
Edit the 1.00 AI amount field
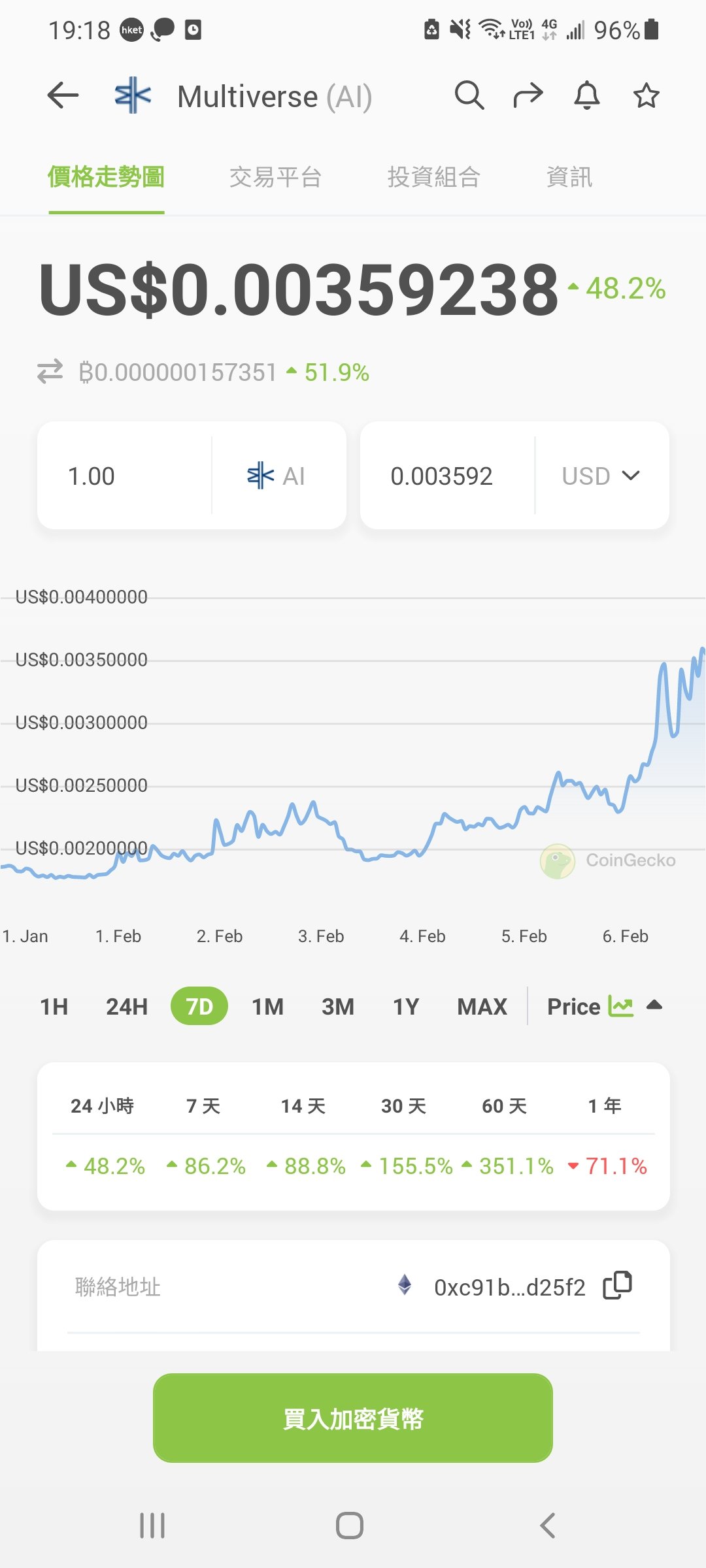click(x=124, y=476)
